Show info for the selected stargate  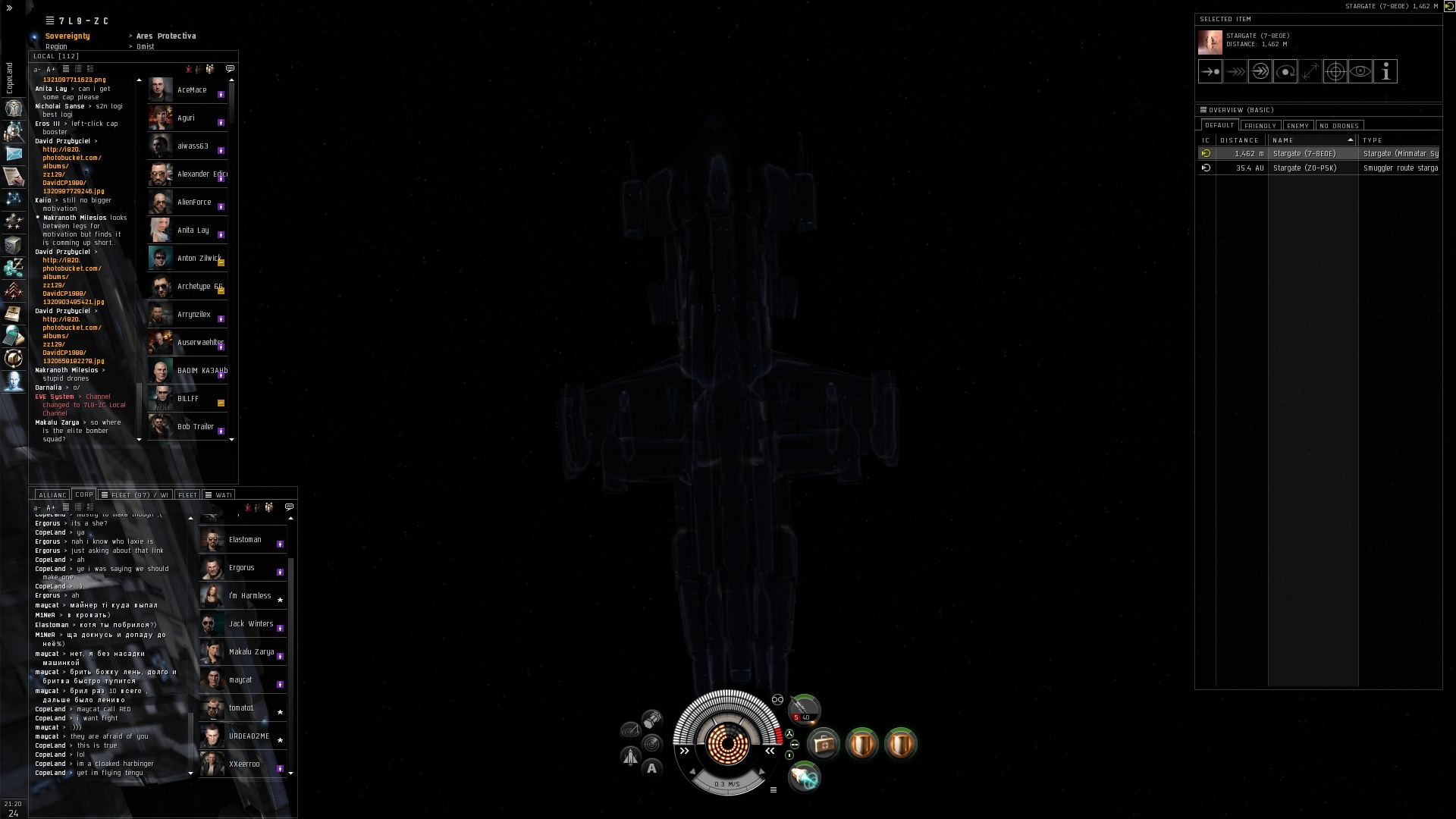tap(1385, 72)
